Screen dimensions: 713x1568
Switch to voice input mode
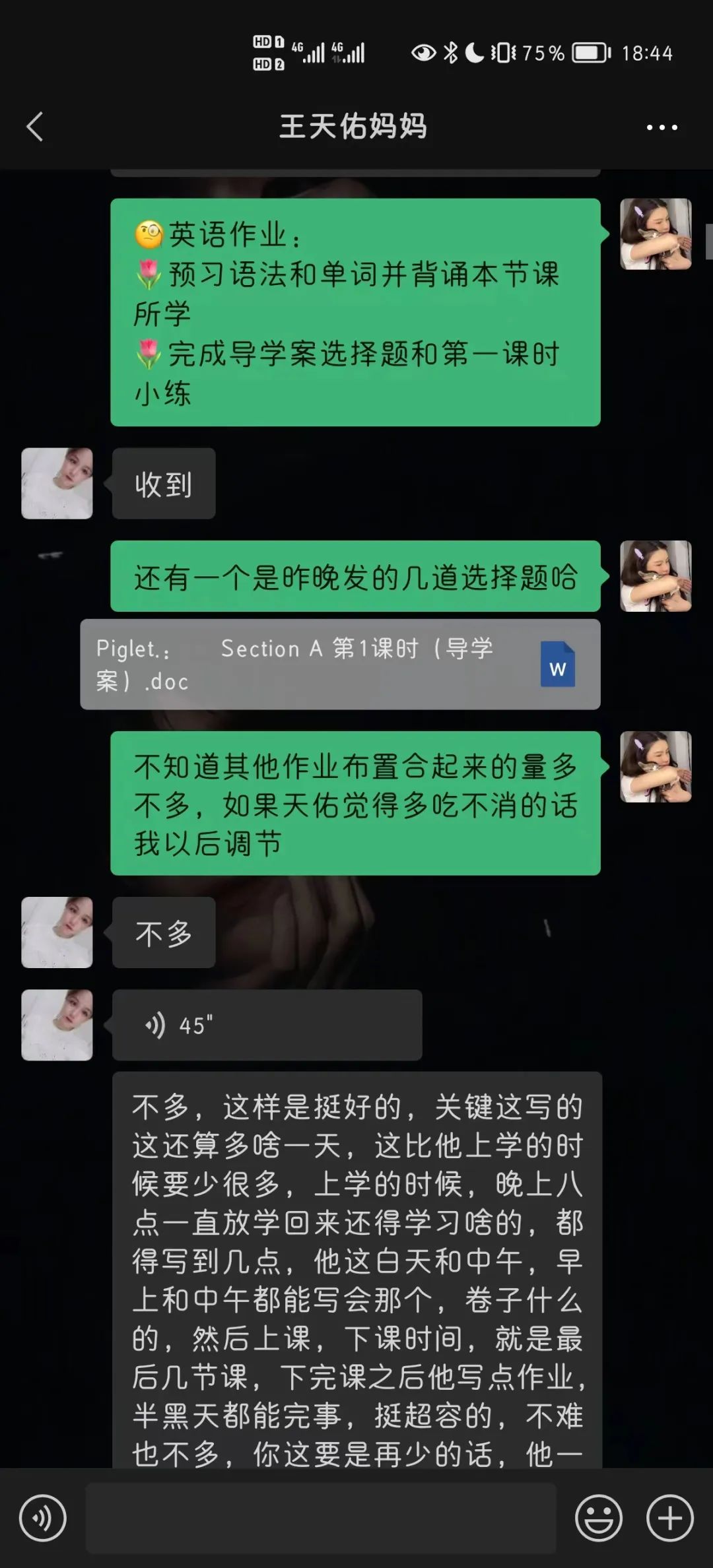pyautogui.click(x=43, y=1518)
